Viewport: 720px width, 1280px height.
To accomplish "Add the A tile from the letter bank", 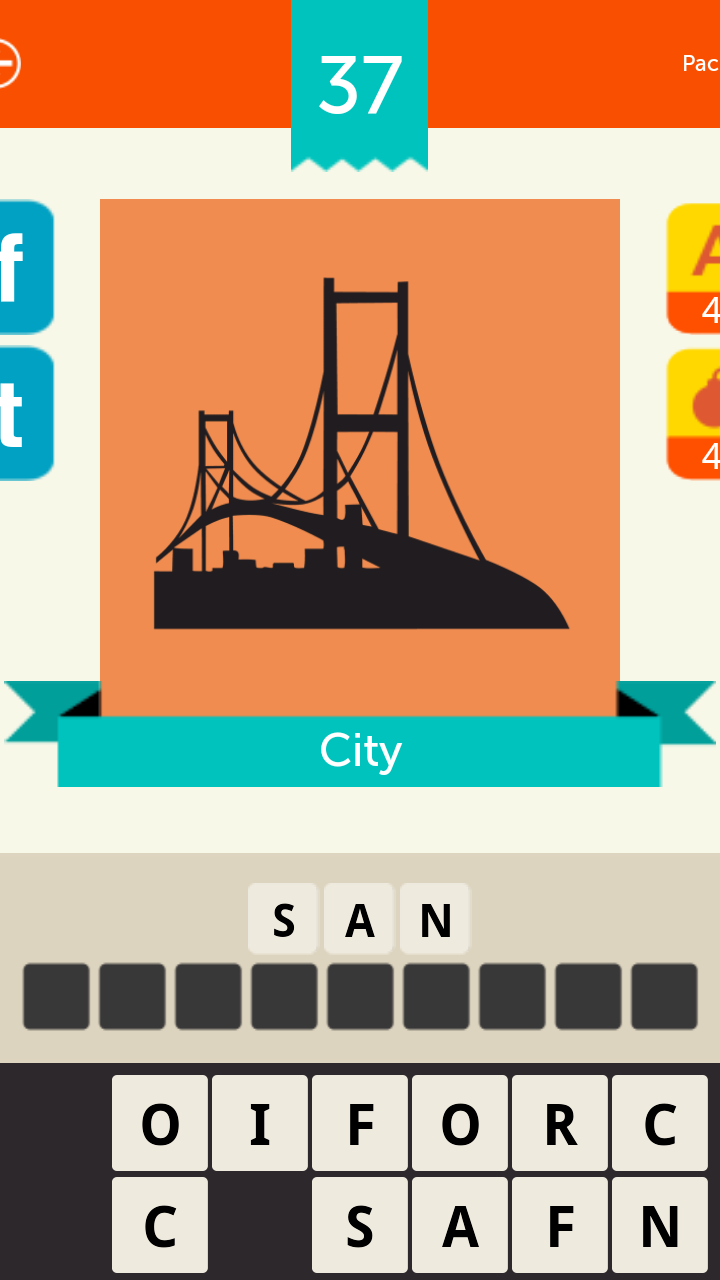I will point(460,1225).
